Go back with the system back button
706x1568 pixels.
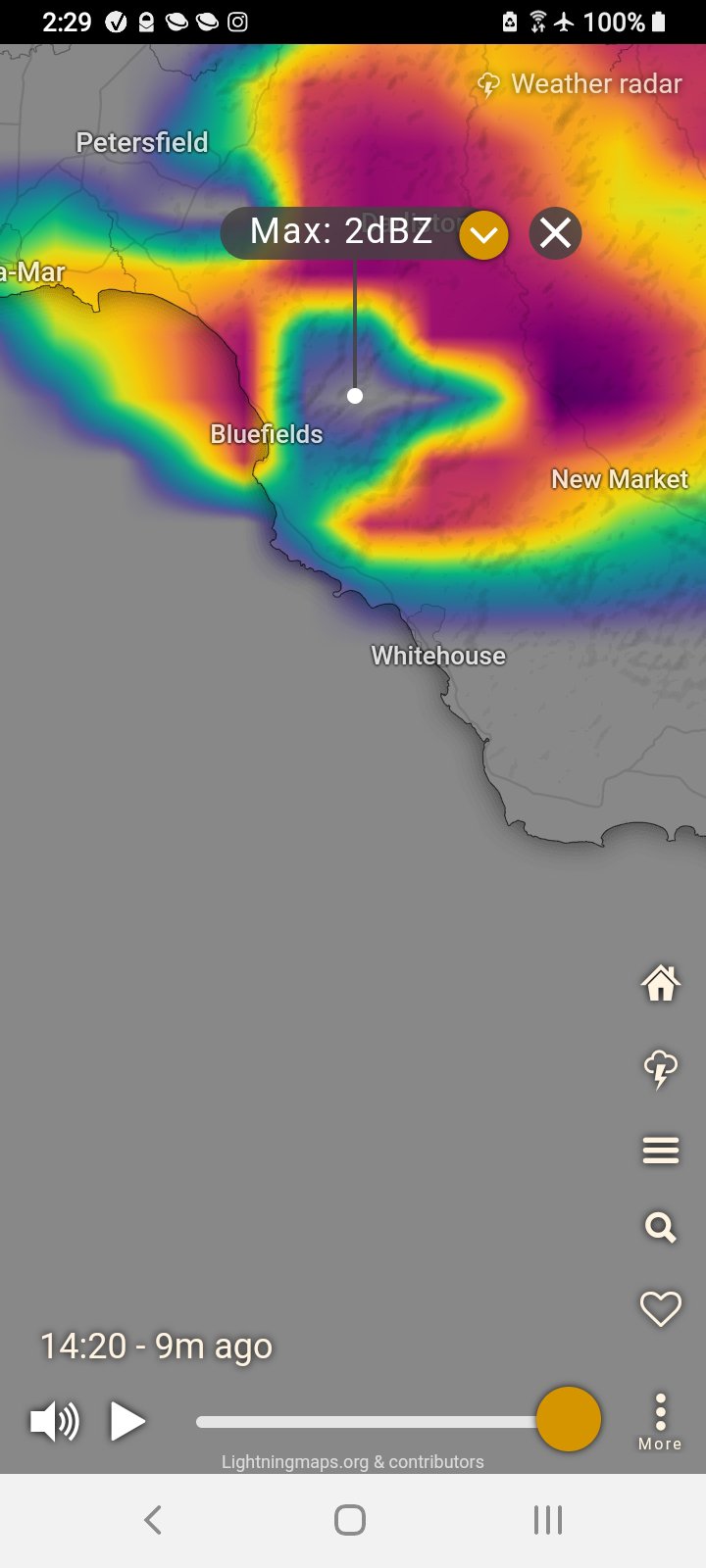[153, 1520]
